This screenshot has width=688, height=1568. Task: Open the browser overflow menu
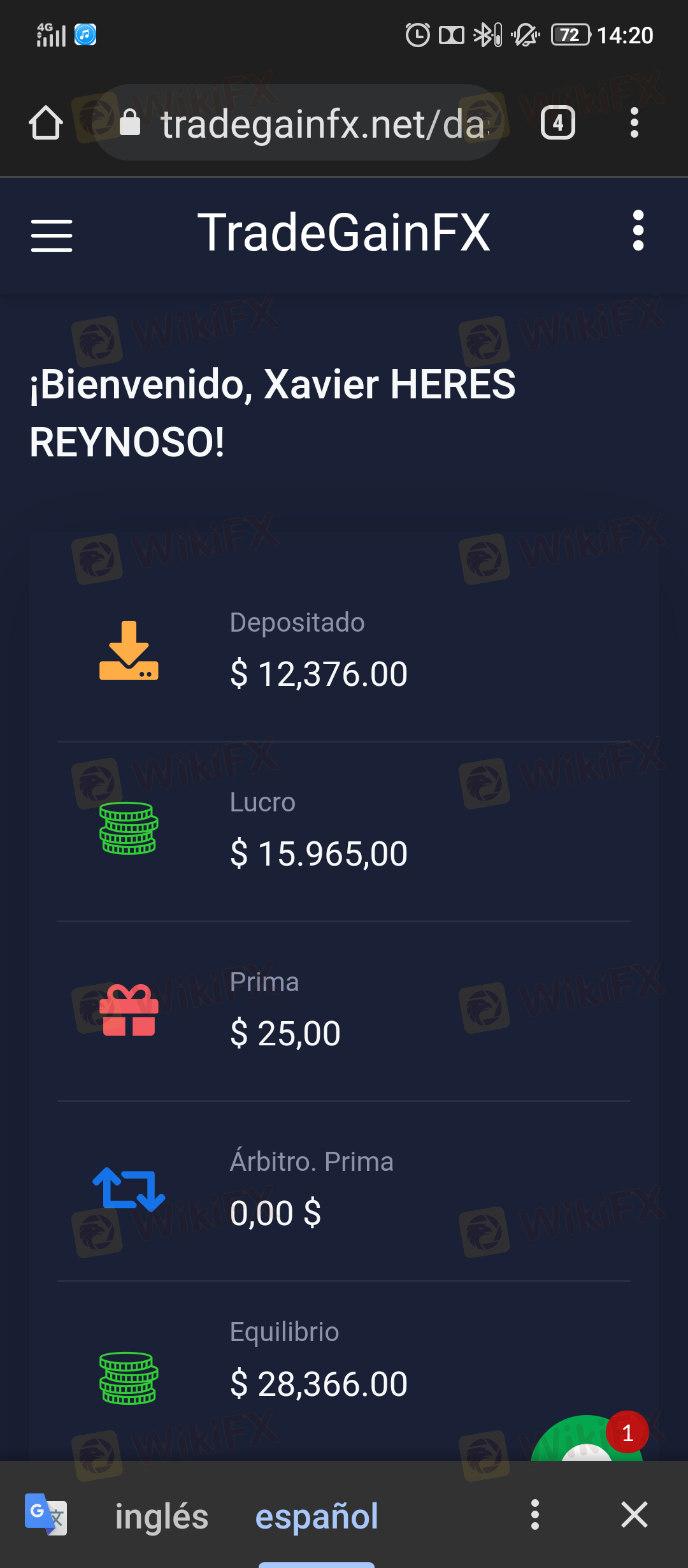click(x=634, y=122)
